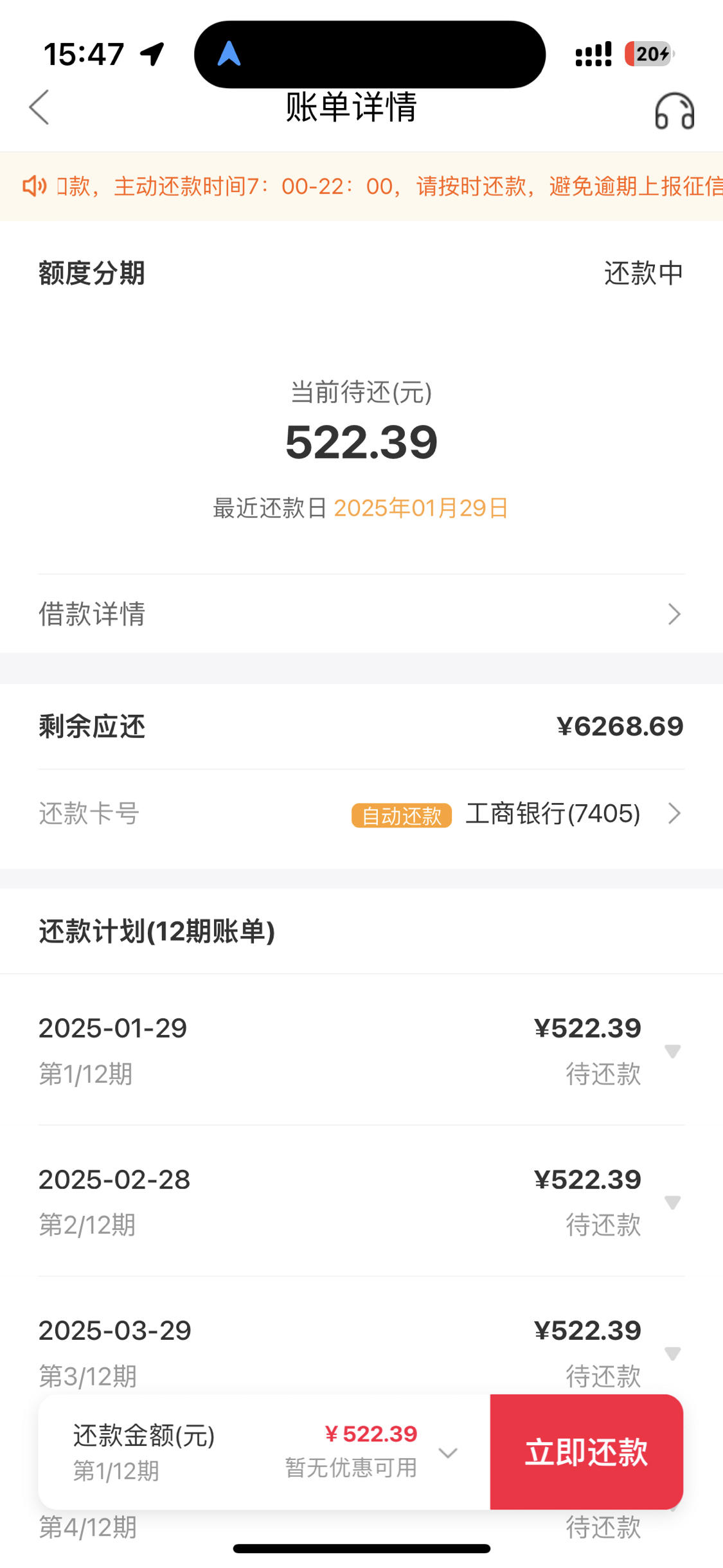Open the repayment amount dropdown chevron
This screenshot has width=723, height=1568.
(448, 1453)
